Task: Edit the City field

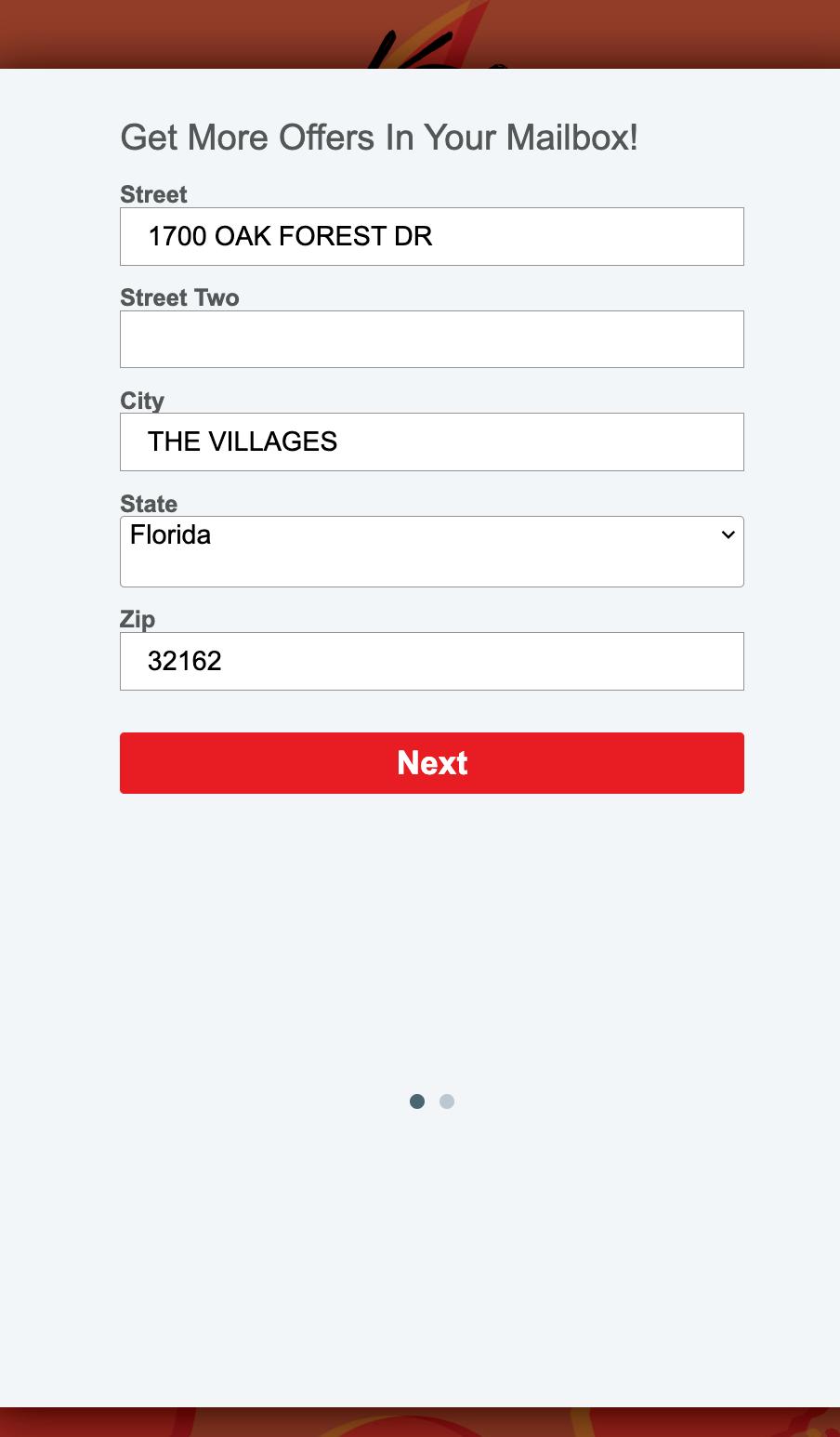Action: 431,442
